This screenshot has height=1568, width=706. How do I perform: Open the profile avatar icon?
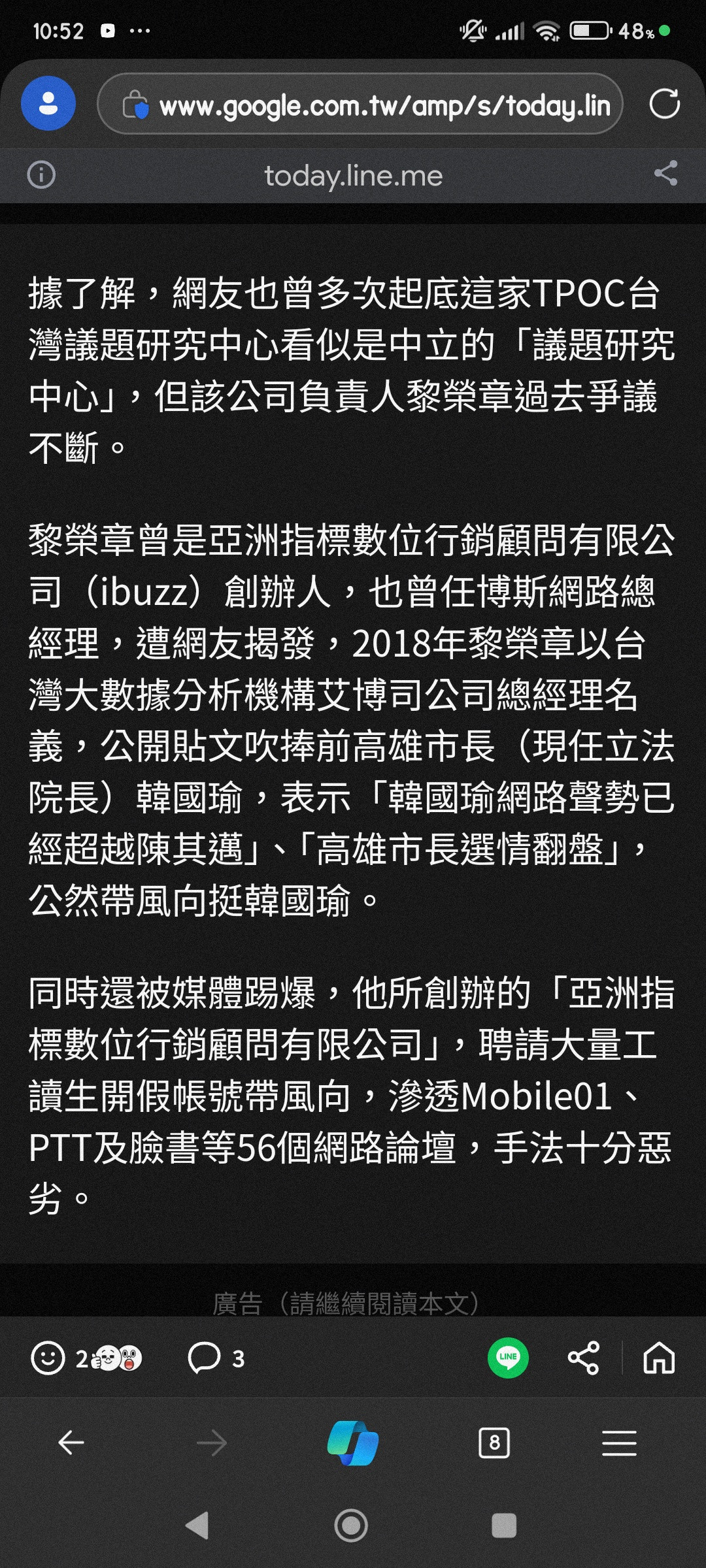pos(48,103)
